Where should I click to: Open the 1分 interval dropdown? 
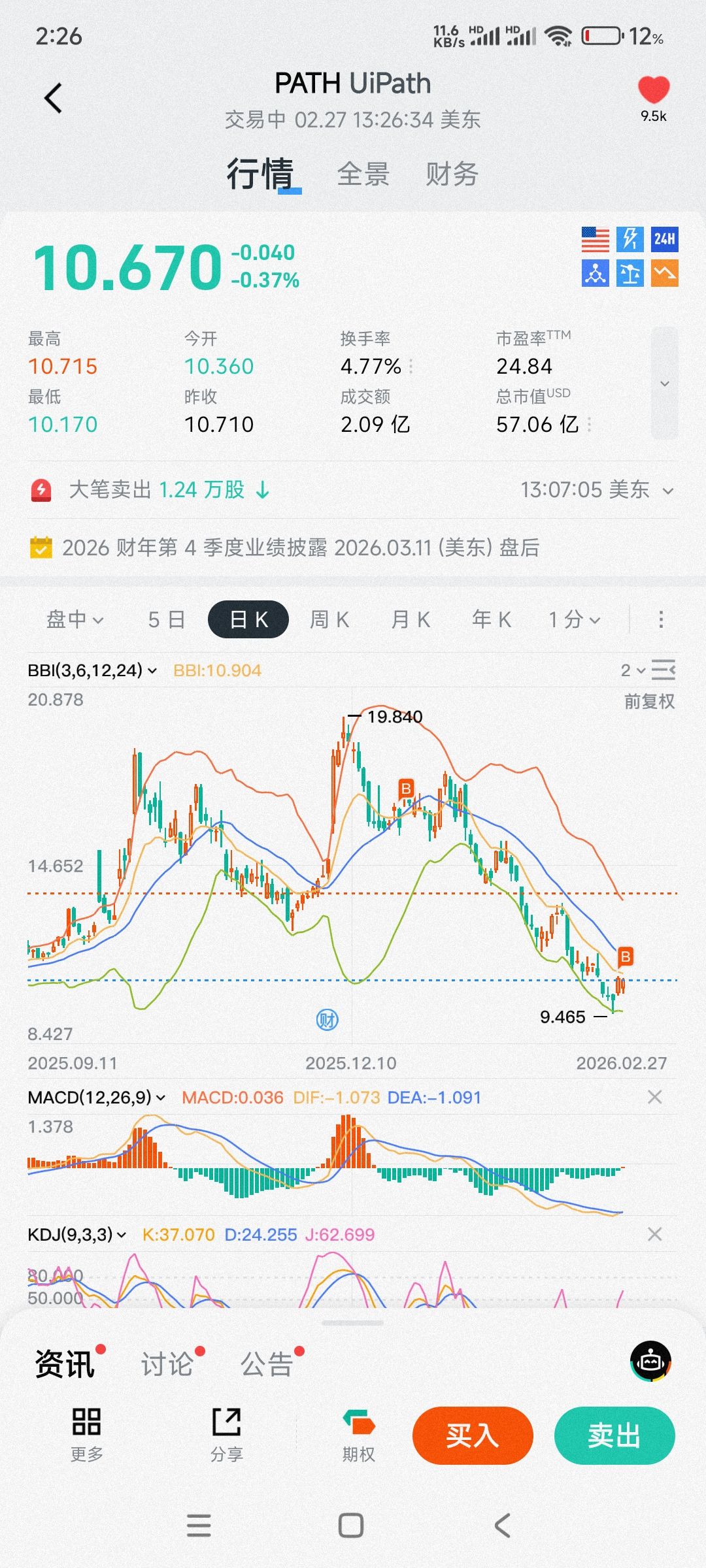pos(574,619)
